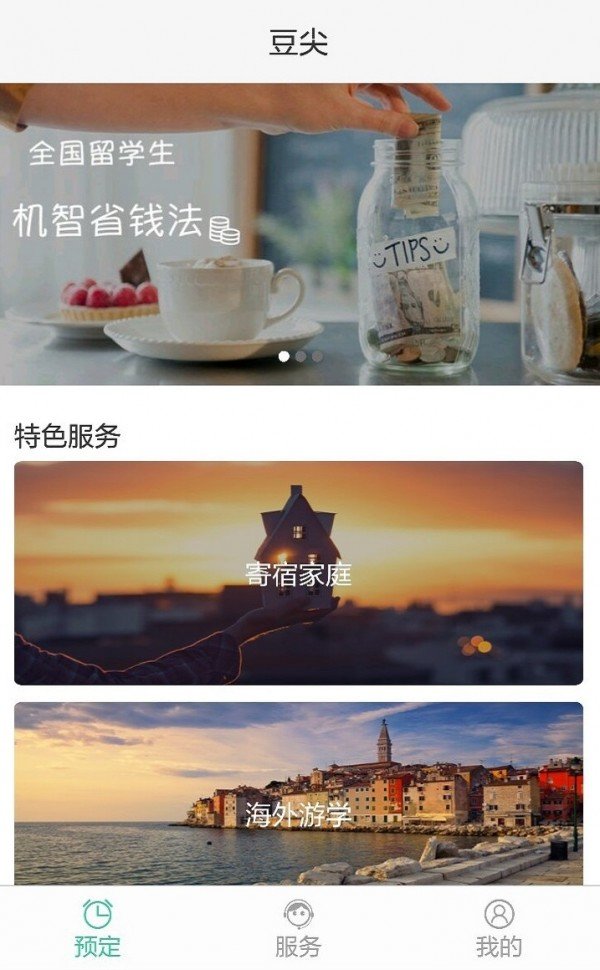Go to the 我的 tab
Screen dimensions: 600x970
pyautogui.click(x=498, y=929)
